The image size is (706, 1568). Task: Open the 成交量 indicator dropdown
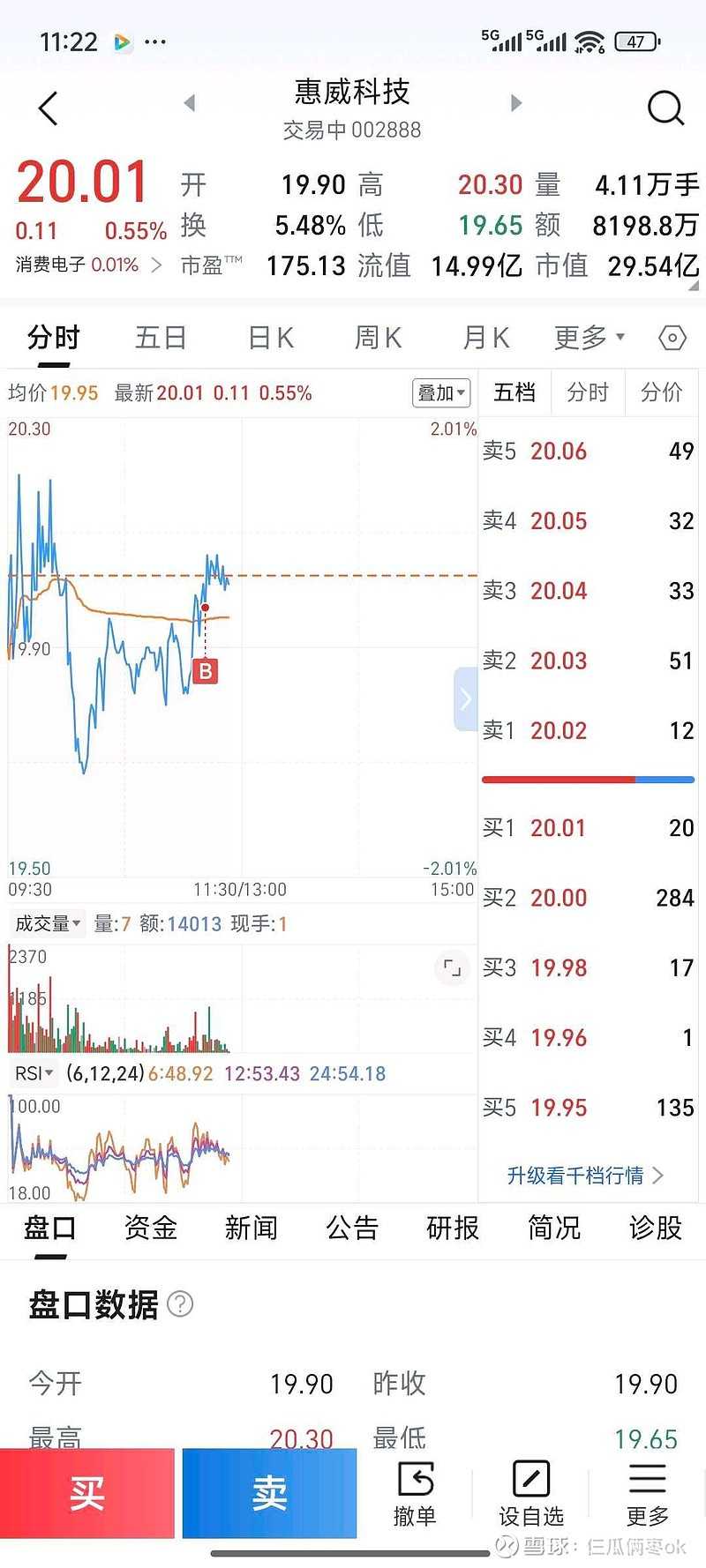click(48, 923)
